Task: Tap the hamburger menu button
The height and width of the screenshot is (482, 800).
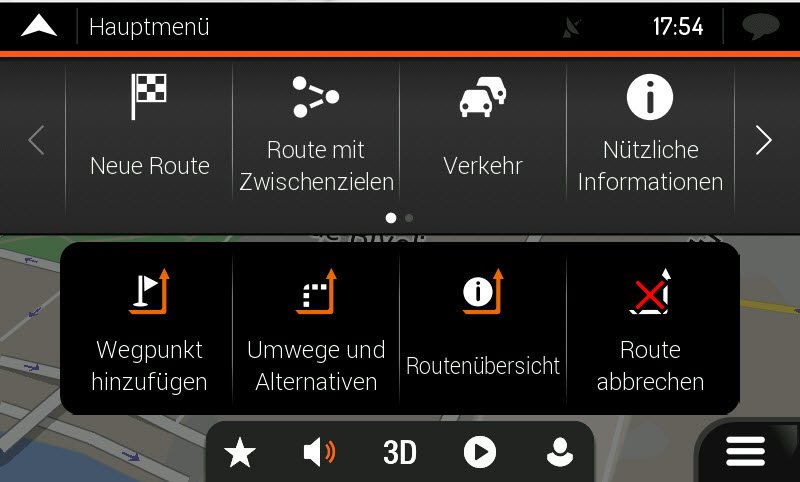Action: (745, 452)
